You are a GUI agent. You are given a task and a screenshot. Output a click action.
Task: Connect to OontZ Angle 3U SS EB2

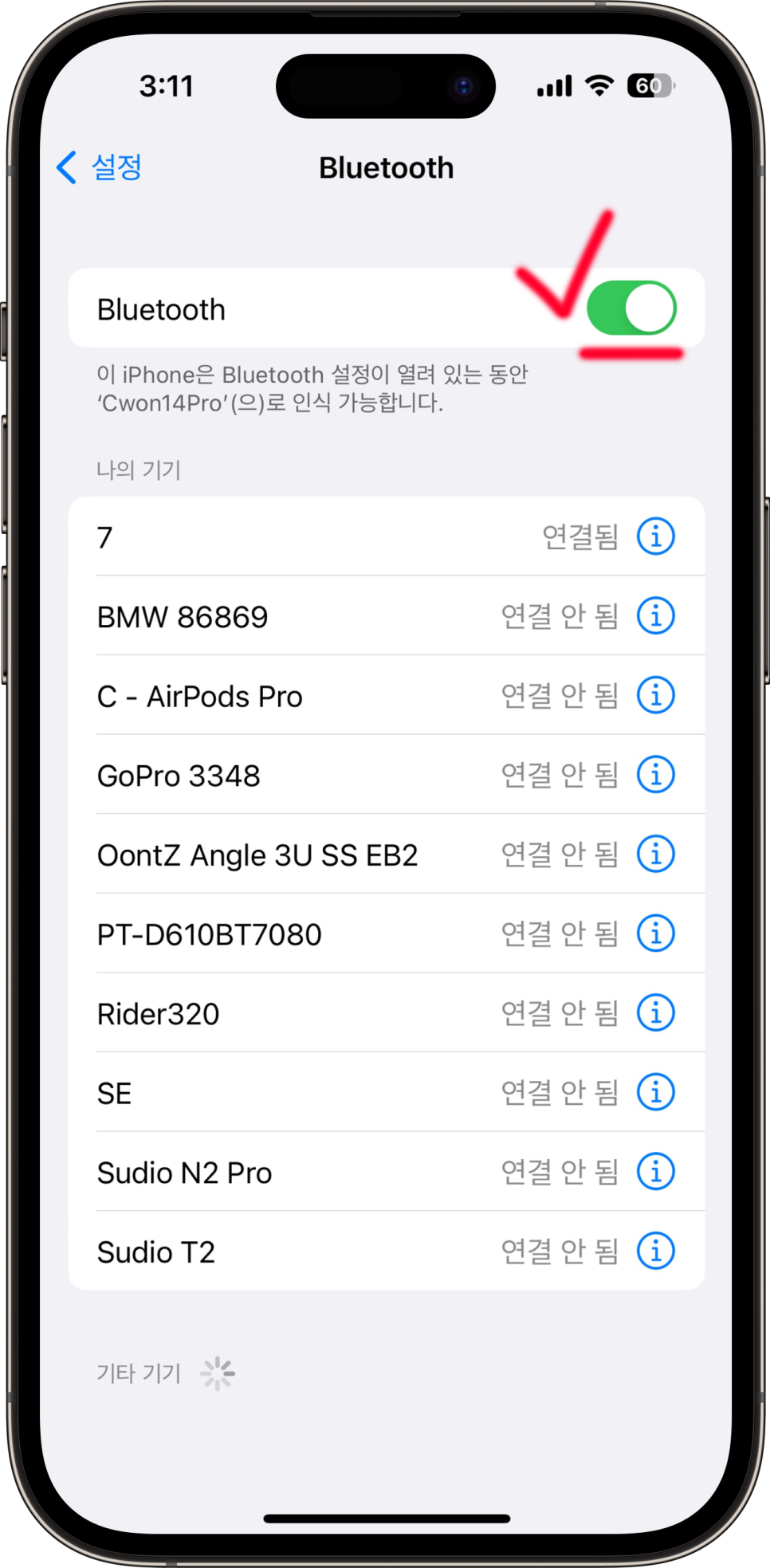click(387, 855)
